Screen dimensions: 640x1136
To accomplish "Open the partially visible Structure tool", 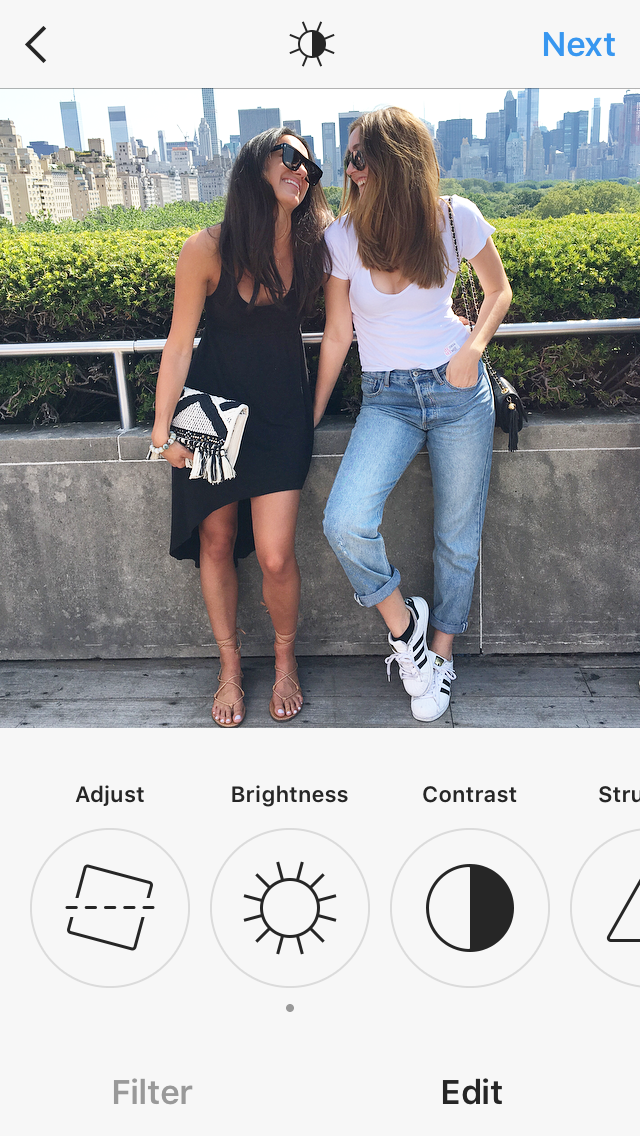I will coord(606,907).
